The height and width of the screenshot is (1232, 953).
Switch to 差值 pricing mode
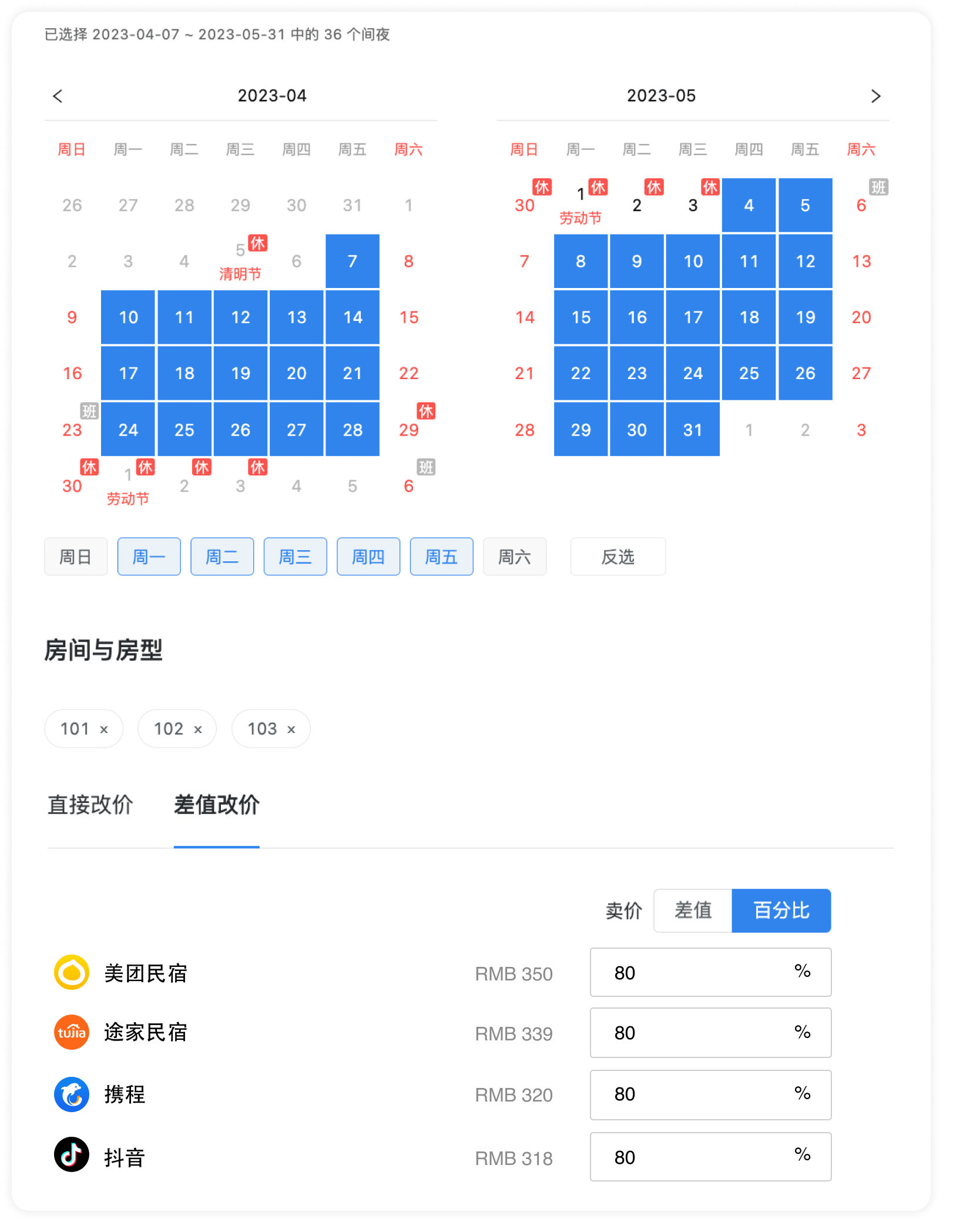point(693,910)
